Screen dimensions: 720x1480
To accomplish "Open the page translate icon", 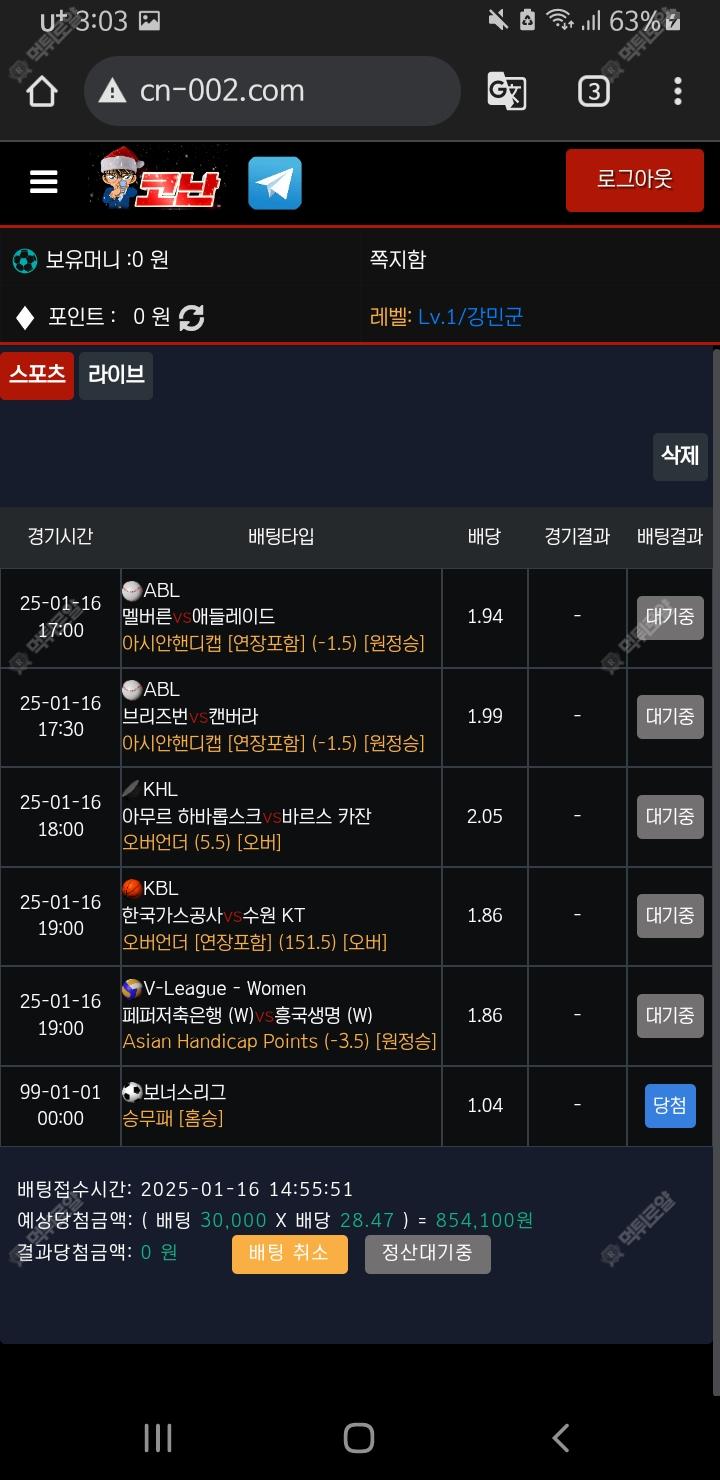I will click(506, 91).
